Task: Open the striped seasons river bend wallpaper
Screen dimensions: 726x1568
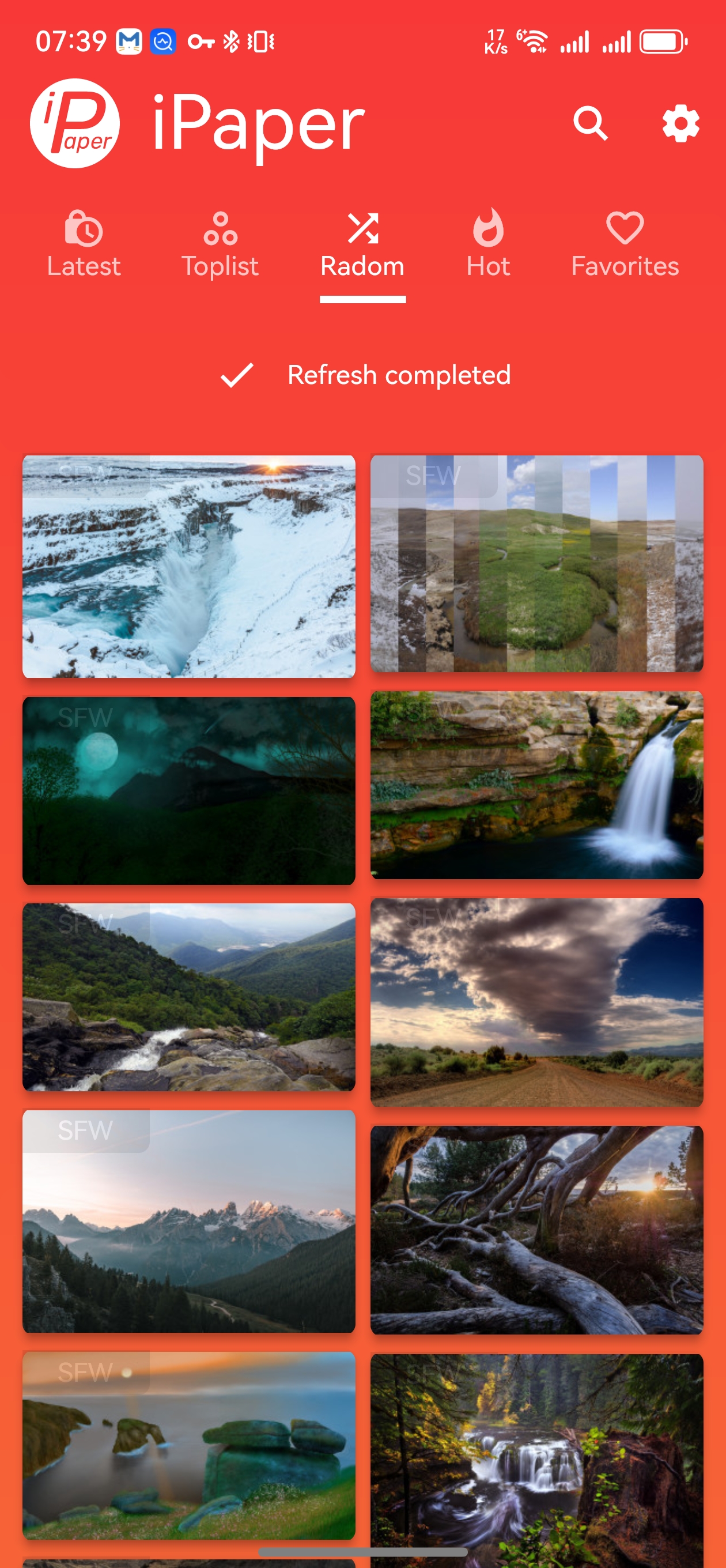Action: [x=537, y=563]
